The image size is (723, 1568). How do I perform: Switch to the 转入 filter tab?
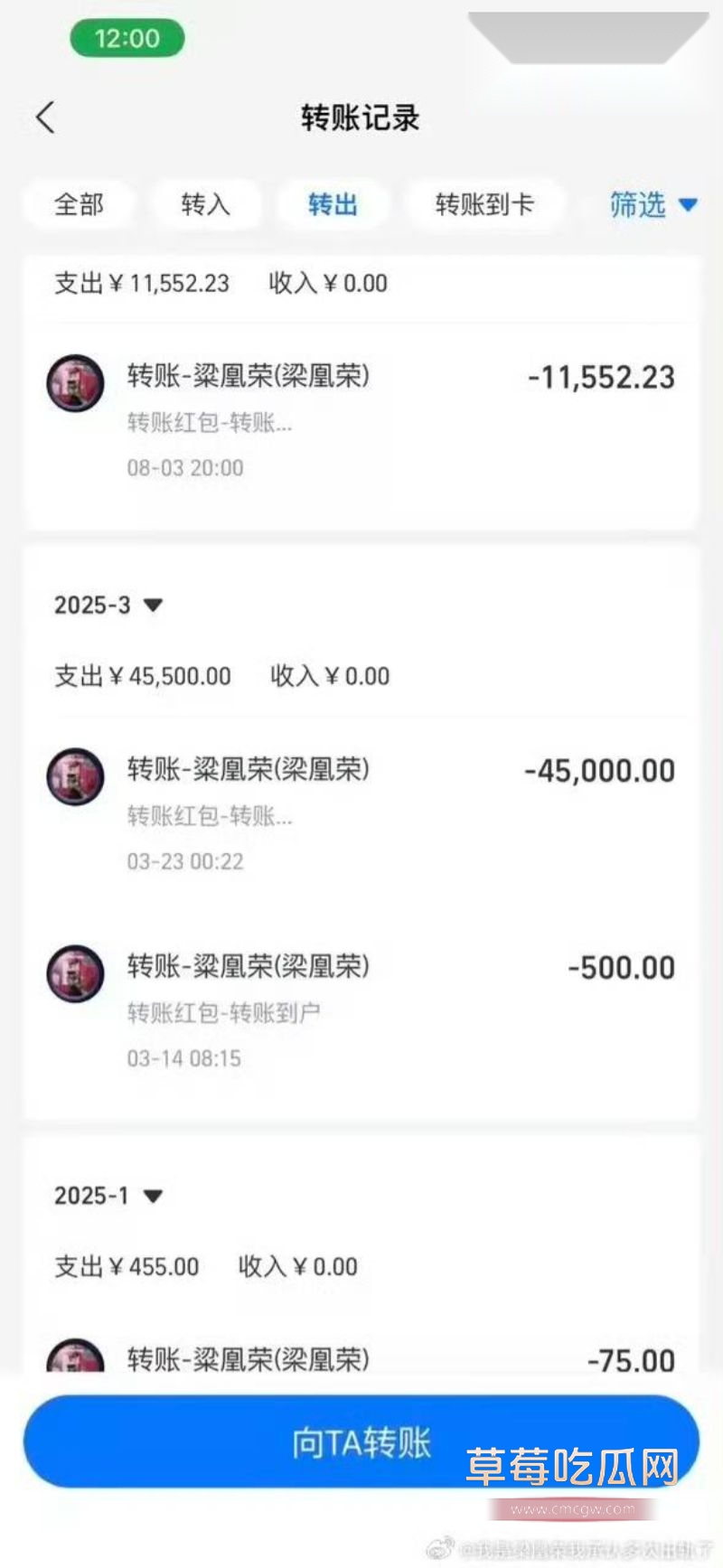[206, 205]
